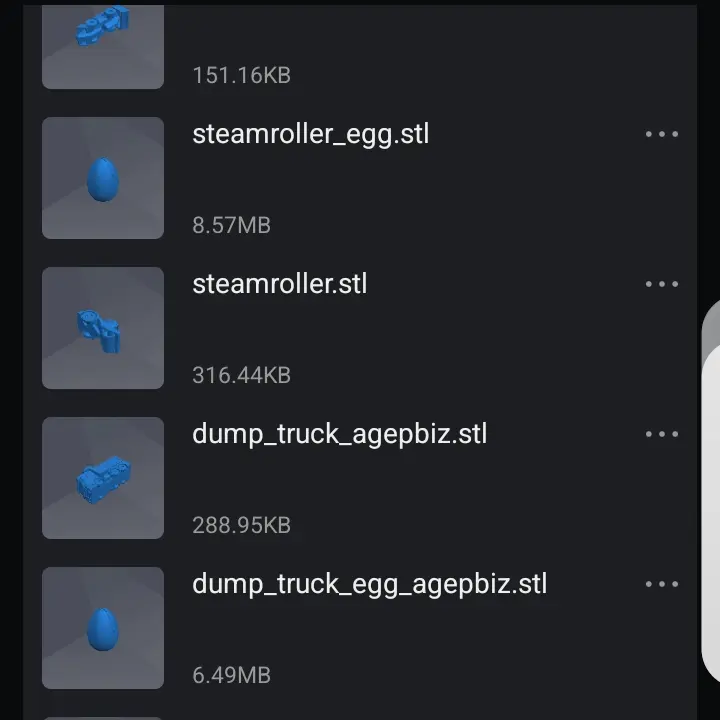Image resolution: width=720 pixels, height=720 pixels.
Task: Open more options for steamroller_egg.stl
Action: 661,134
